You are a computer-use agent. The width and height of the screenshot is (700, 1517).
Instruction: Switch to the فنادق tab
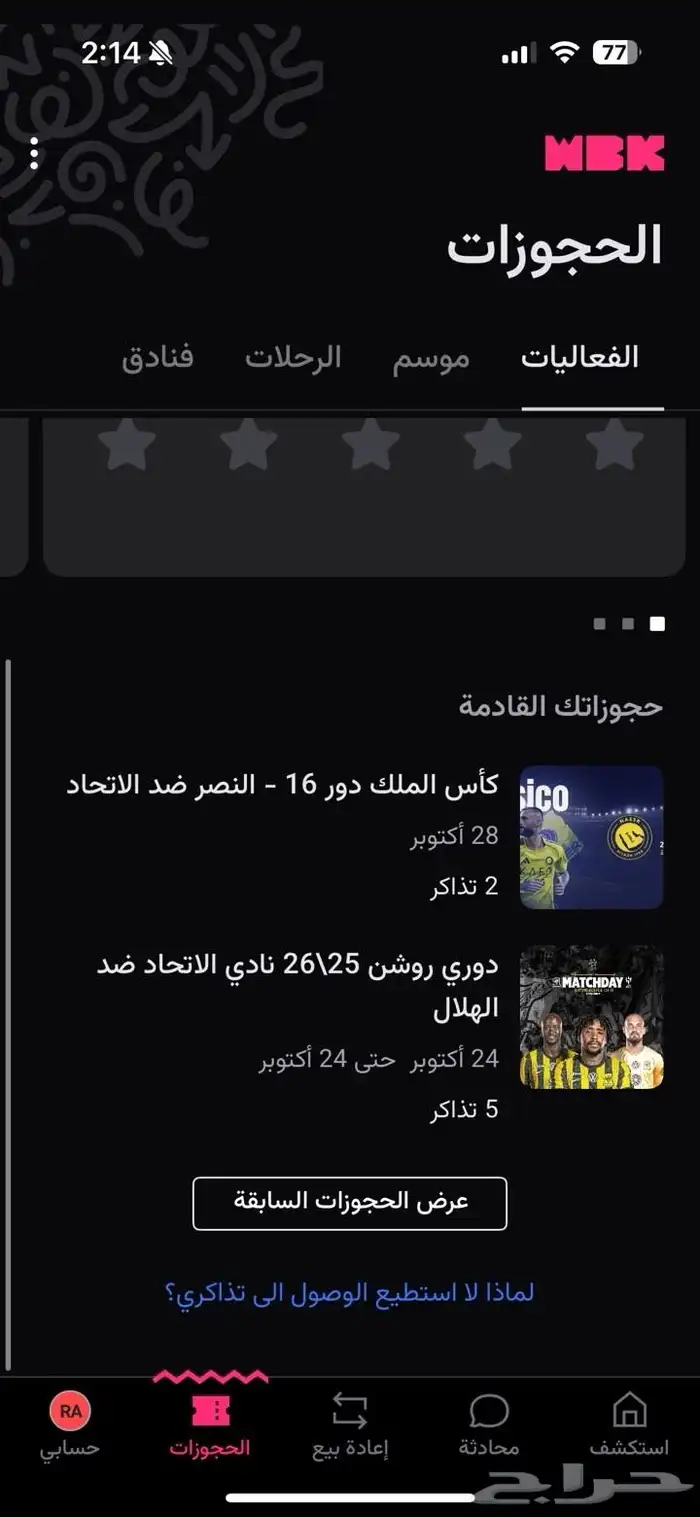(157, 358)
